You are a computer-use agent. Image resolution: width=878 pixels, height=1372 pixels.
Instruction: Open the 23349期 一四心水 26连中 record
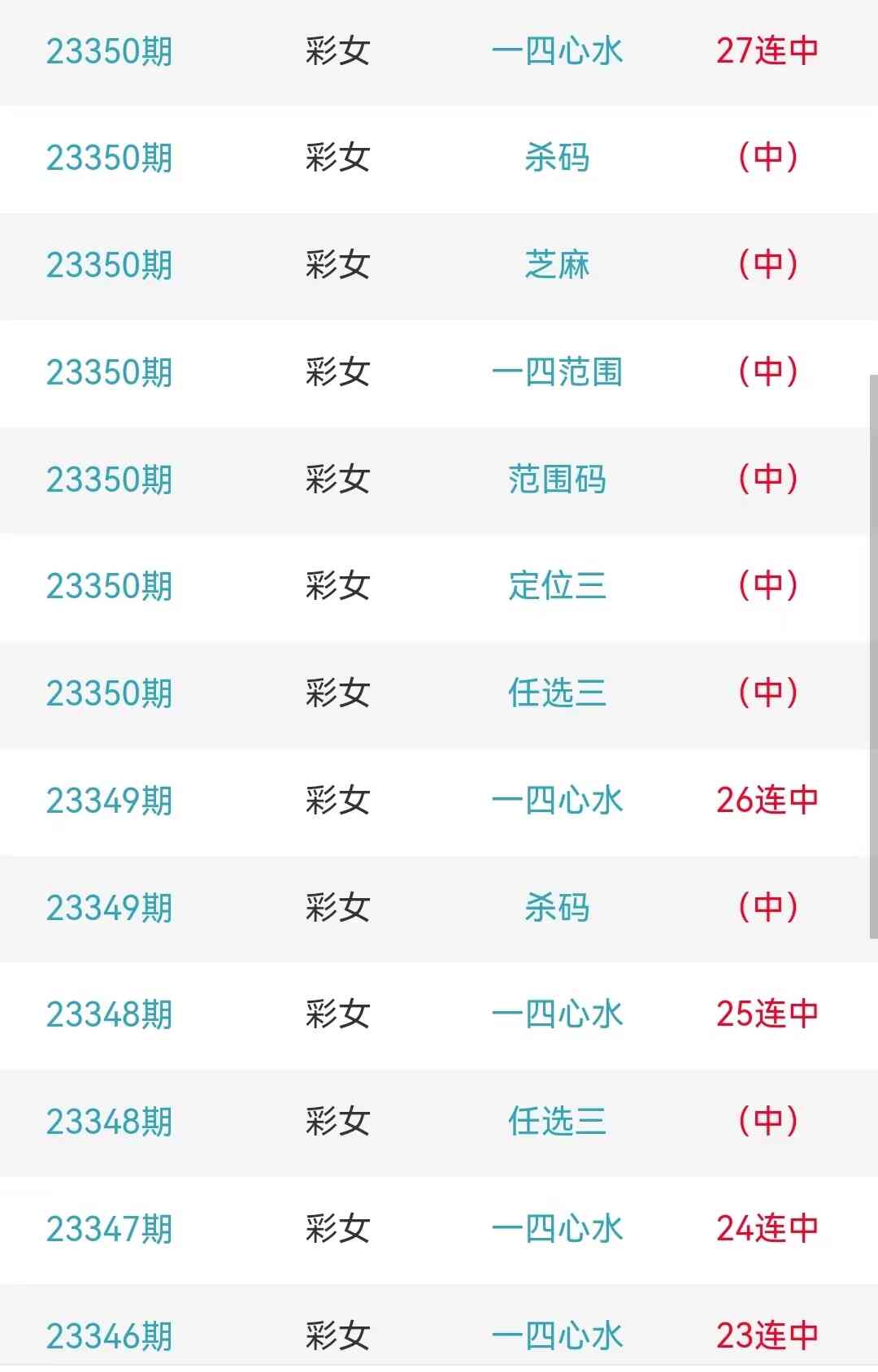[x=557, y=801]
